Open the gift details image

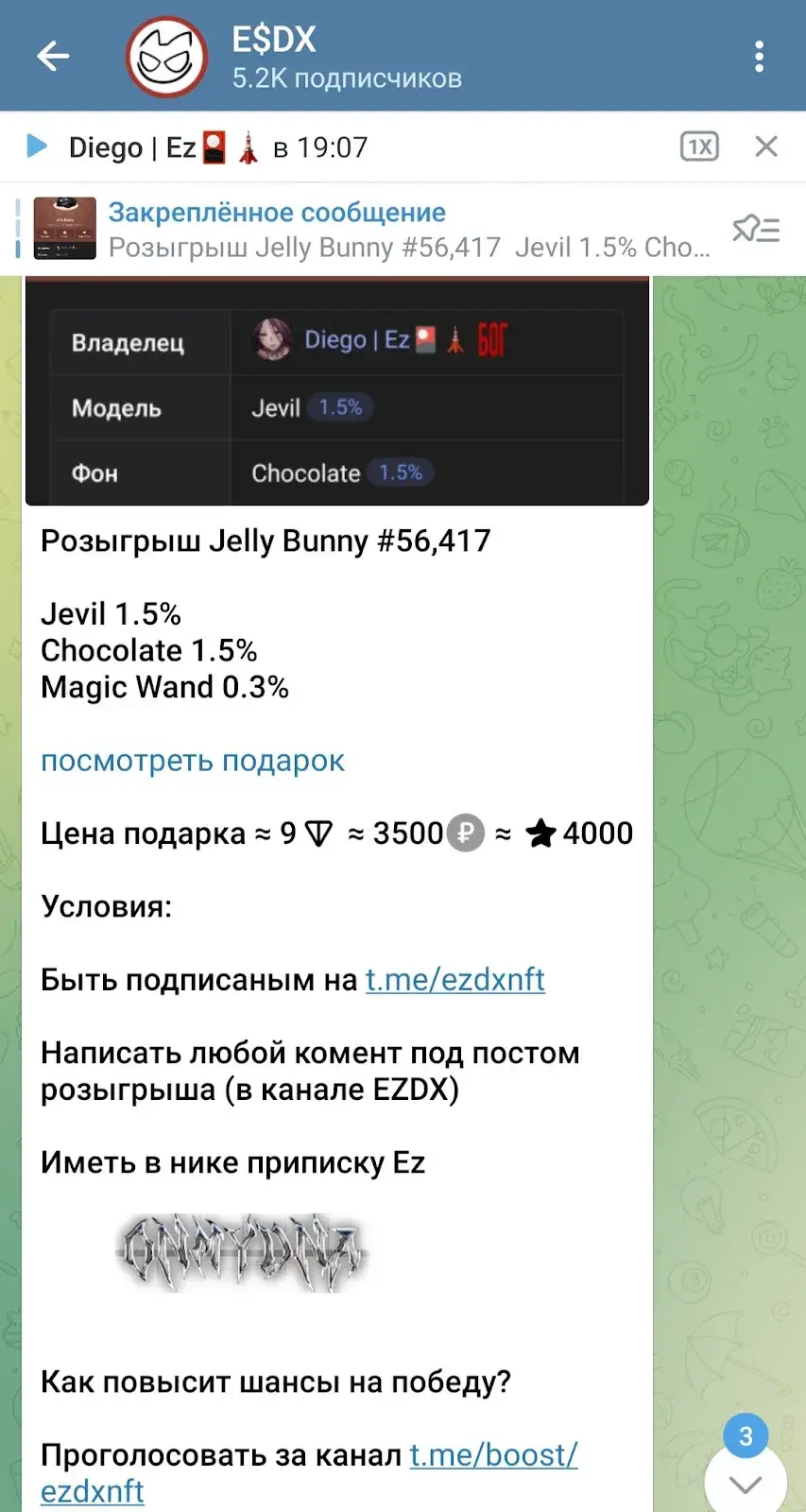click(x=337, y=391)
